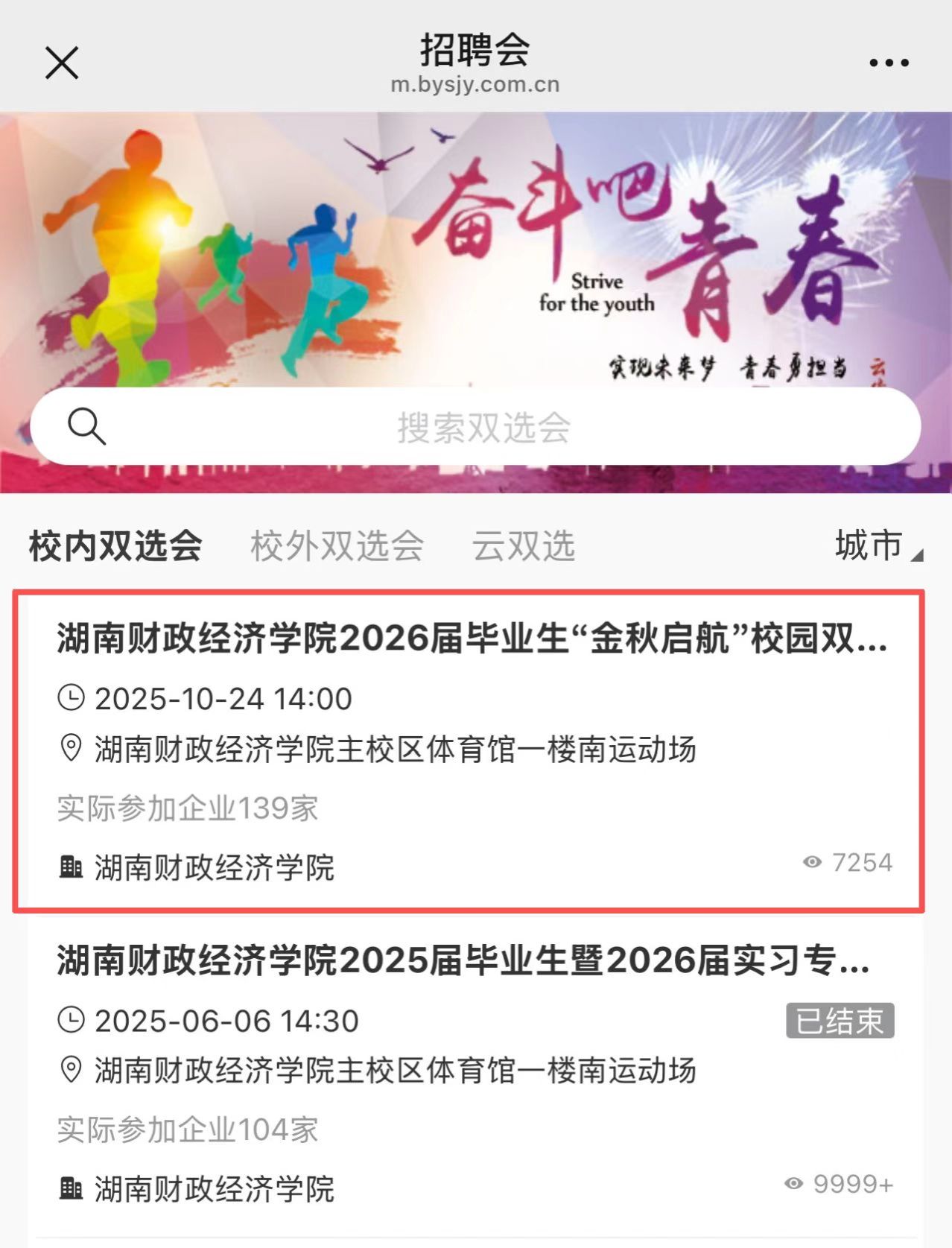Viewport: 952px width, 1248px height.
Task: Select the 校内双选会 tab
Action: [115, 546]
